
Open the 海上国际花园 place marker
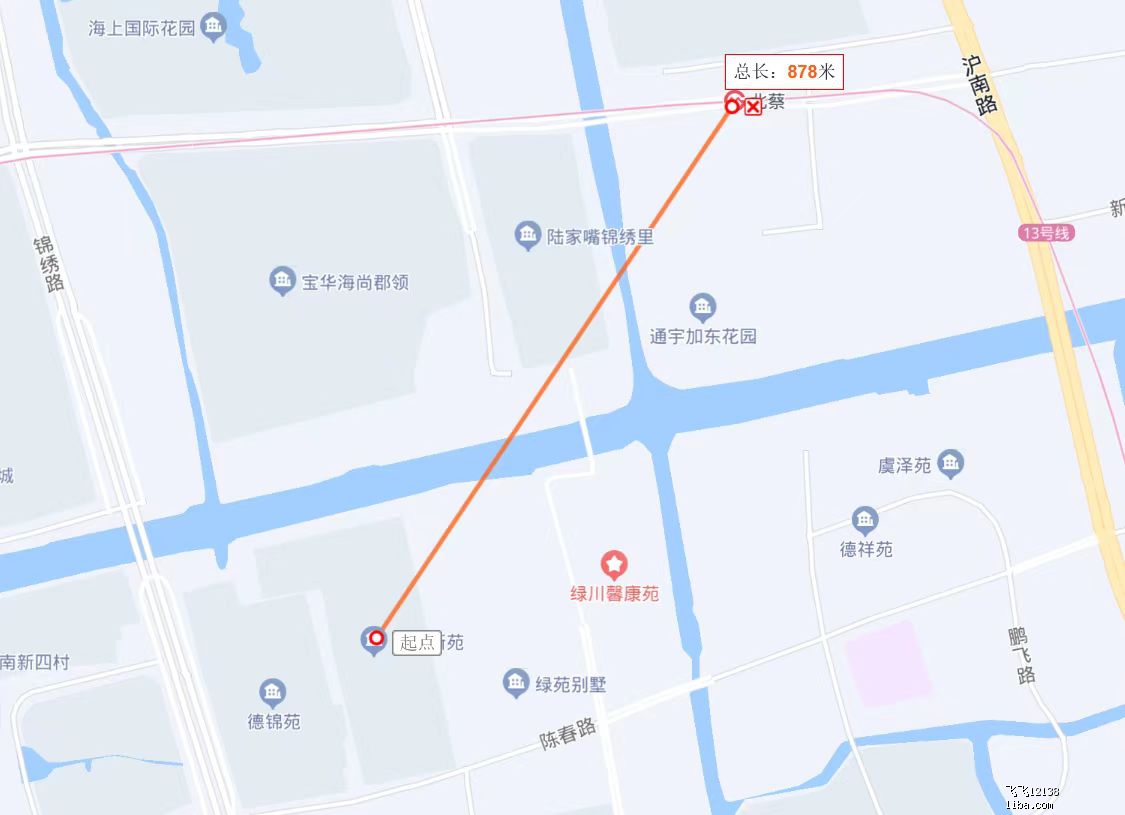click(213, 27)
